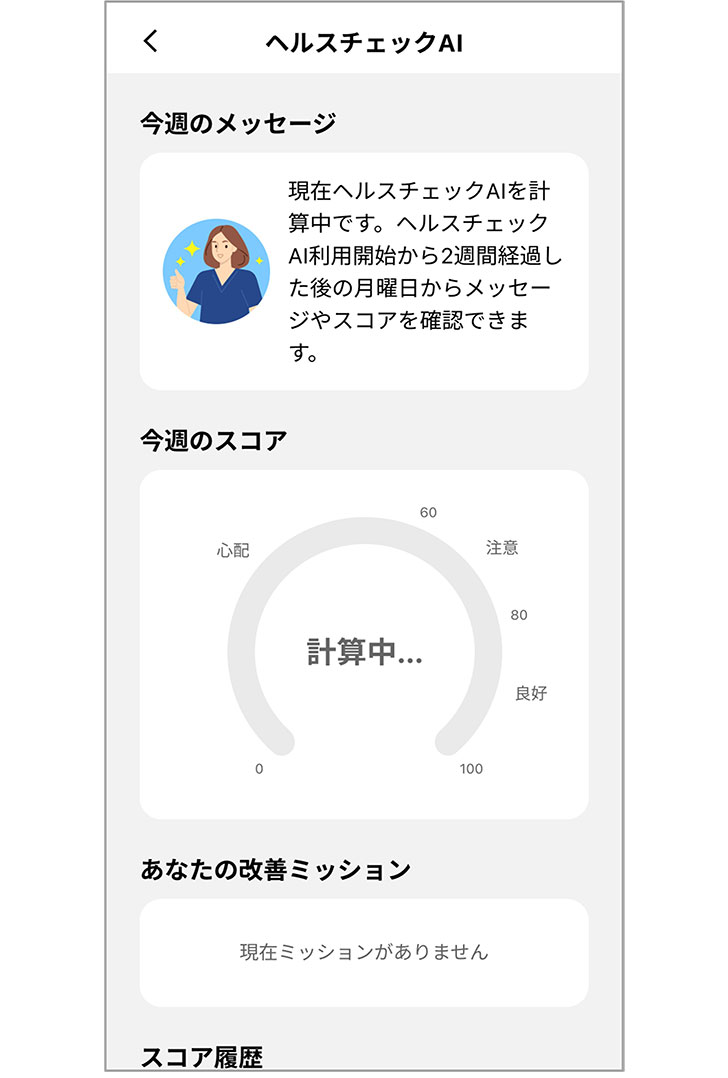Open the ヘルスチェックAI screen title
The width and height of the screenshot is (728, 1078).
point(364,41)
